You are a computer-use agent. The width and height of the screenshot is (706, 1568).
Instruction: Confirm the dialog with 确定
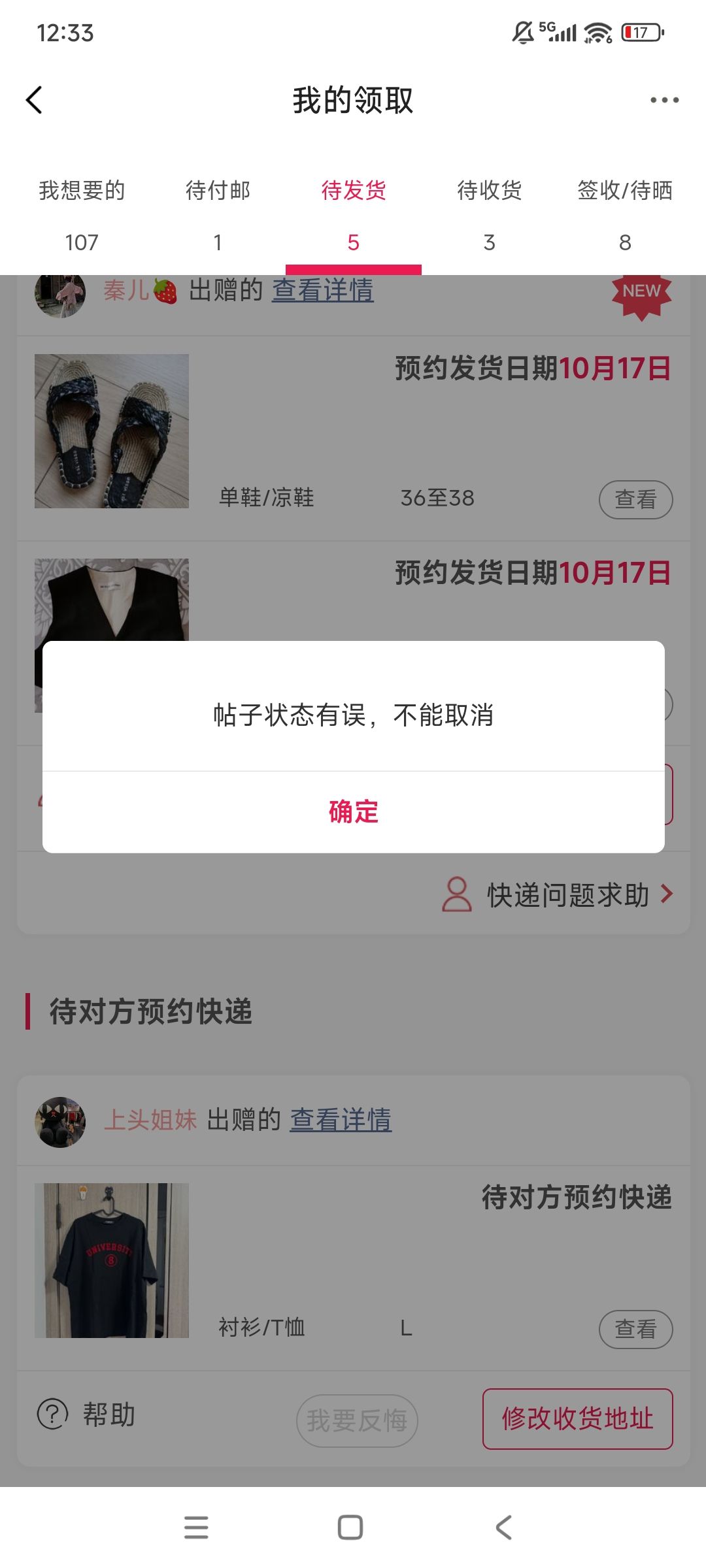click(353, 811)
